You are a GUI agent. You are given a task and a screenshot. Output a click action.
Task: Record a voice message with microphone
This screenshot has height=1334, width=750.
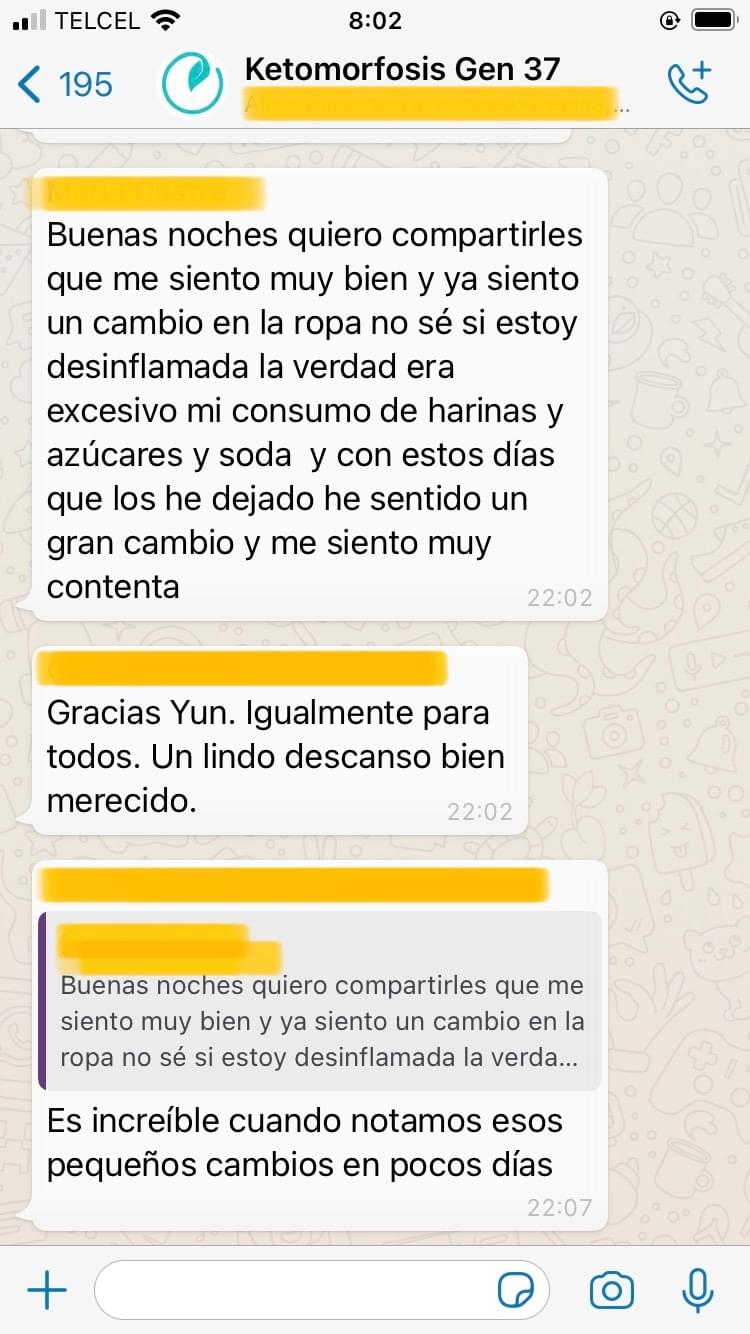click(x=697, y=1290)
